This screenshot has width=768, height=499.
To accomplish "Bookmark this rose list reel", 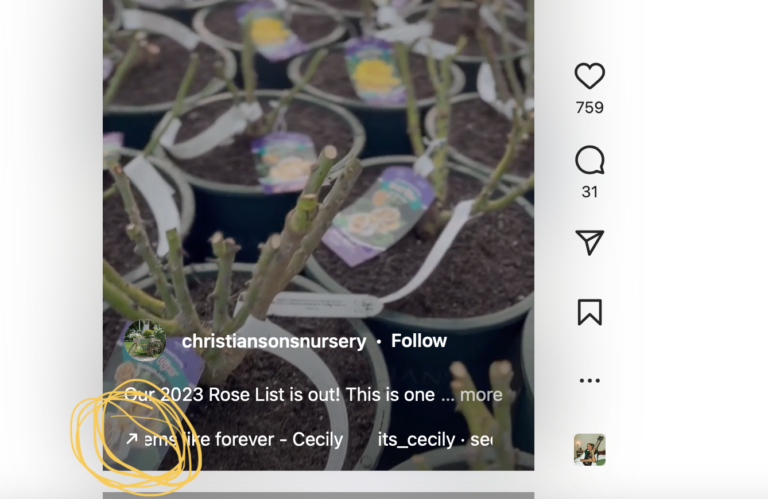I will pos(590,312).
